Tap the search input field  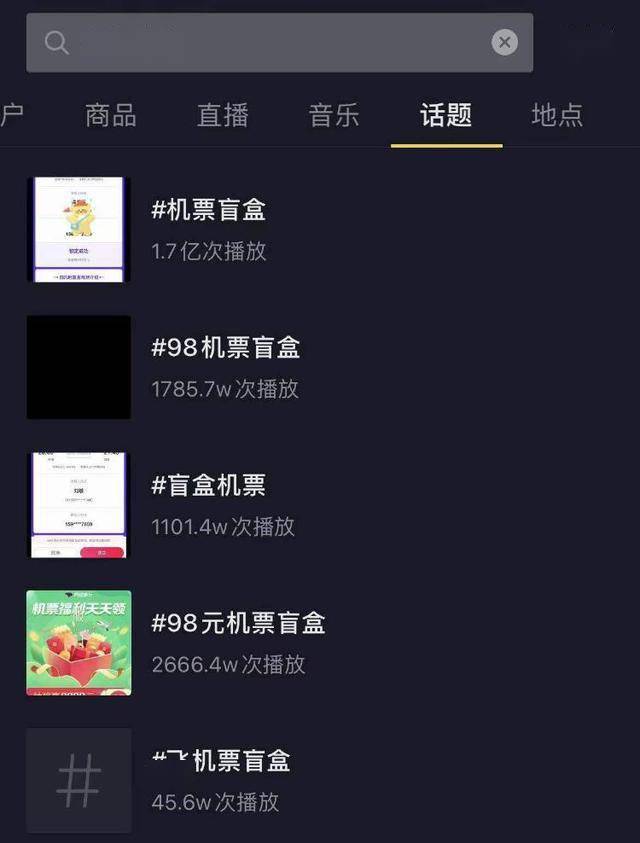pyautogui.click(x=270, y=42)
